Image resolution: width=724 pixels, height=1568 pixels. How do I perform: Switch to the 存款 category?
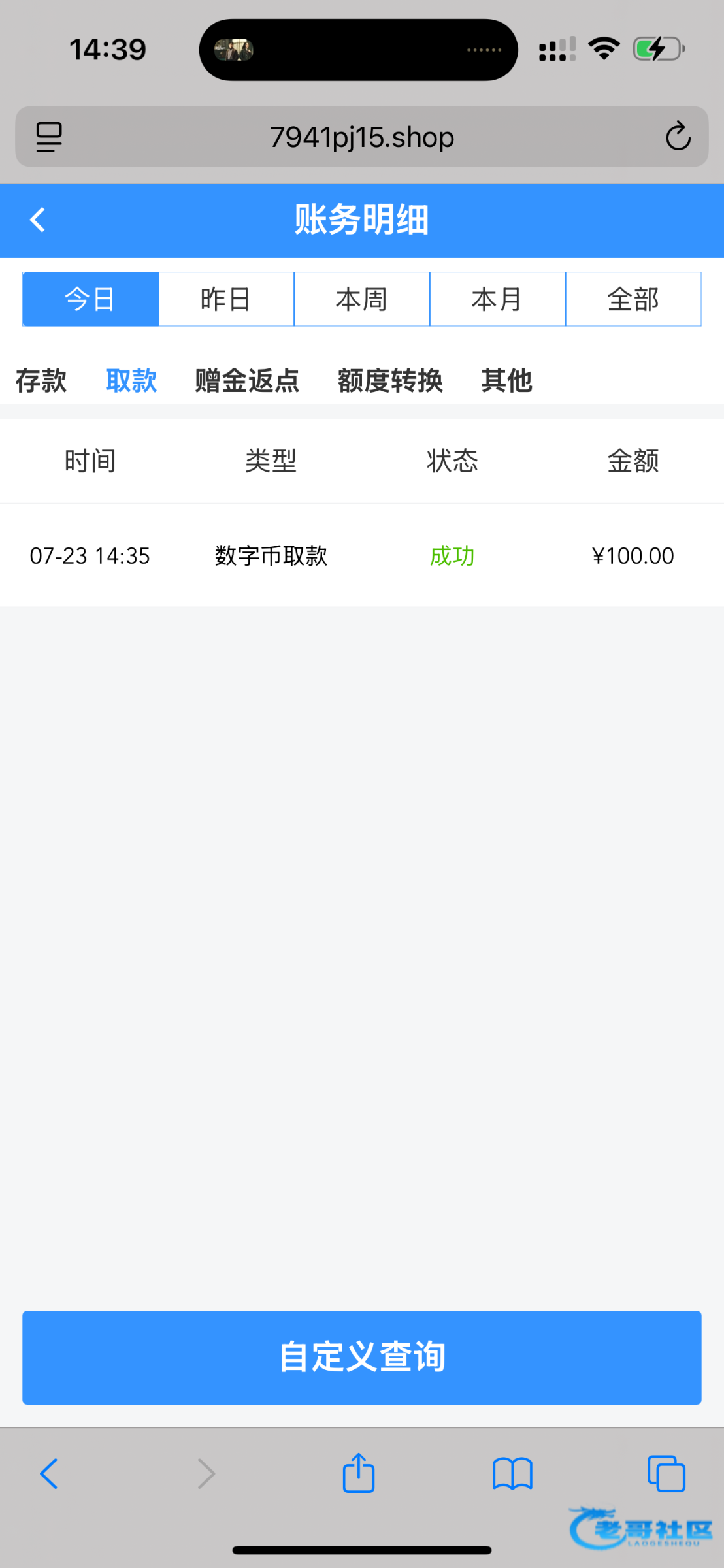[41, 380]
